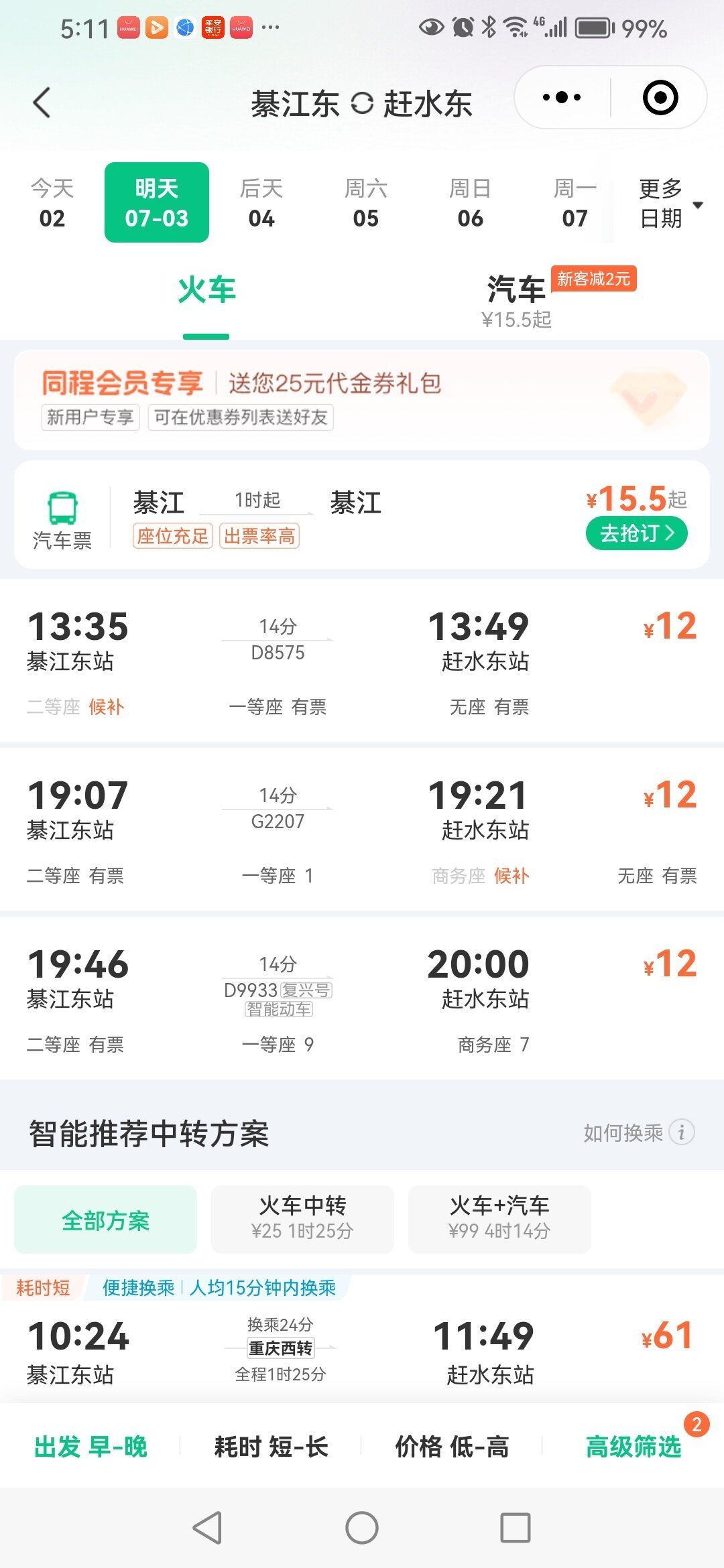Screen dimensions: 724x1568
Task: Open train G2207 departing 19:07
Action: tap(362, 829)
